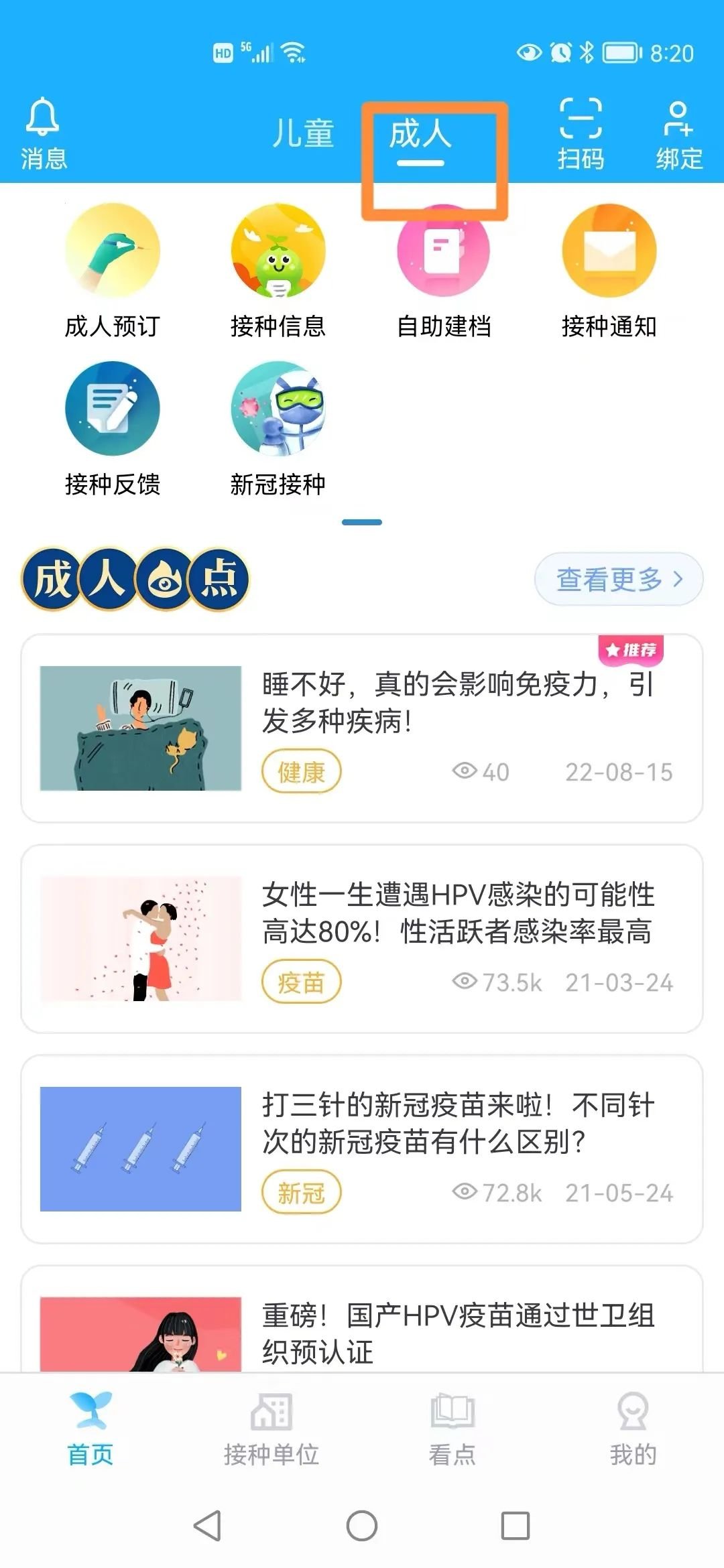Tap the 绑定 bind account icon
This screenshot has height=1568, width=724.
click(678, 133)
